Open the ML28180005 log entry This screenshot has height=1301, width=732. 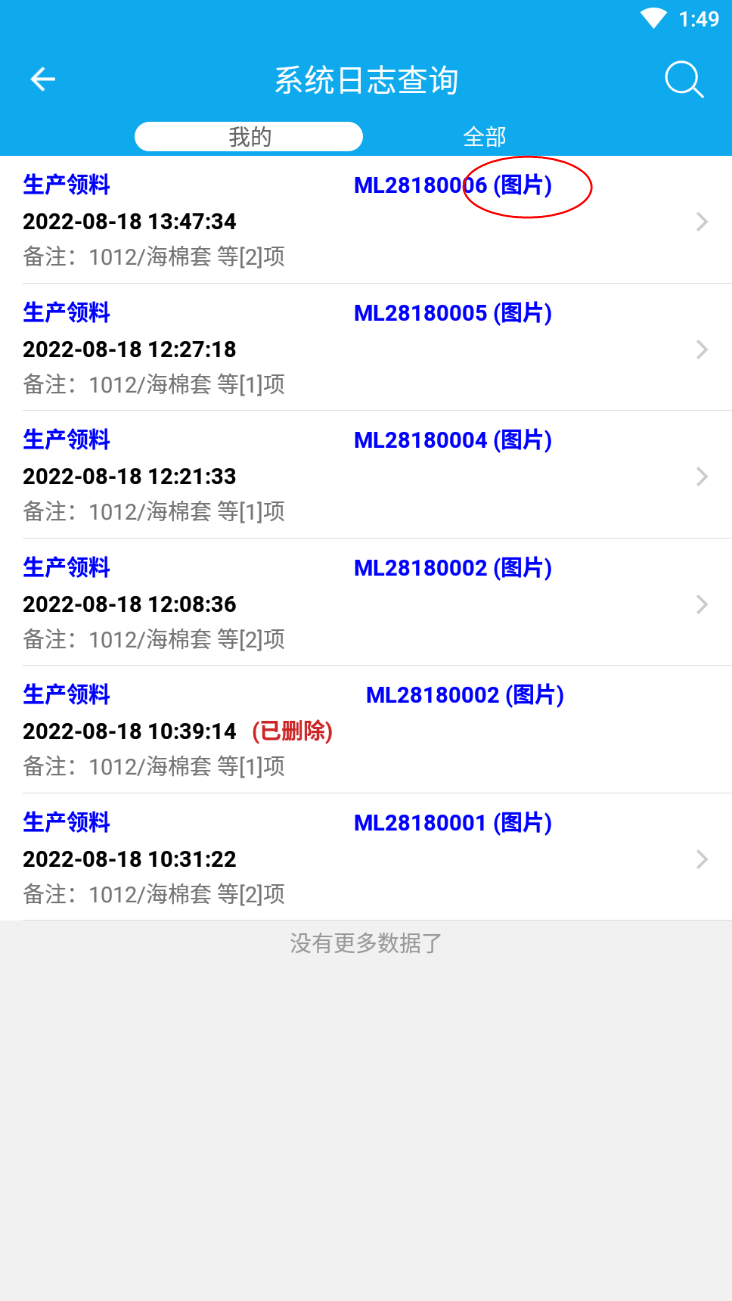coord(366,347)
